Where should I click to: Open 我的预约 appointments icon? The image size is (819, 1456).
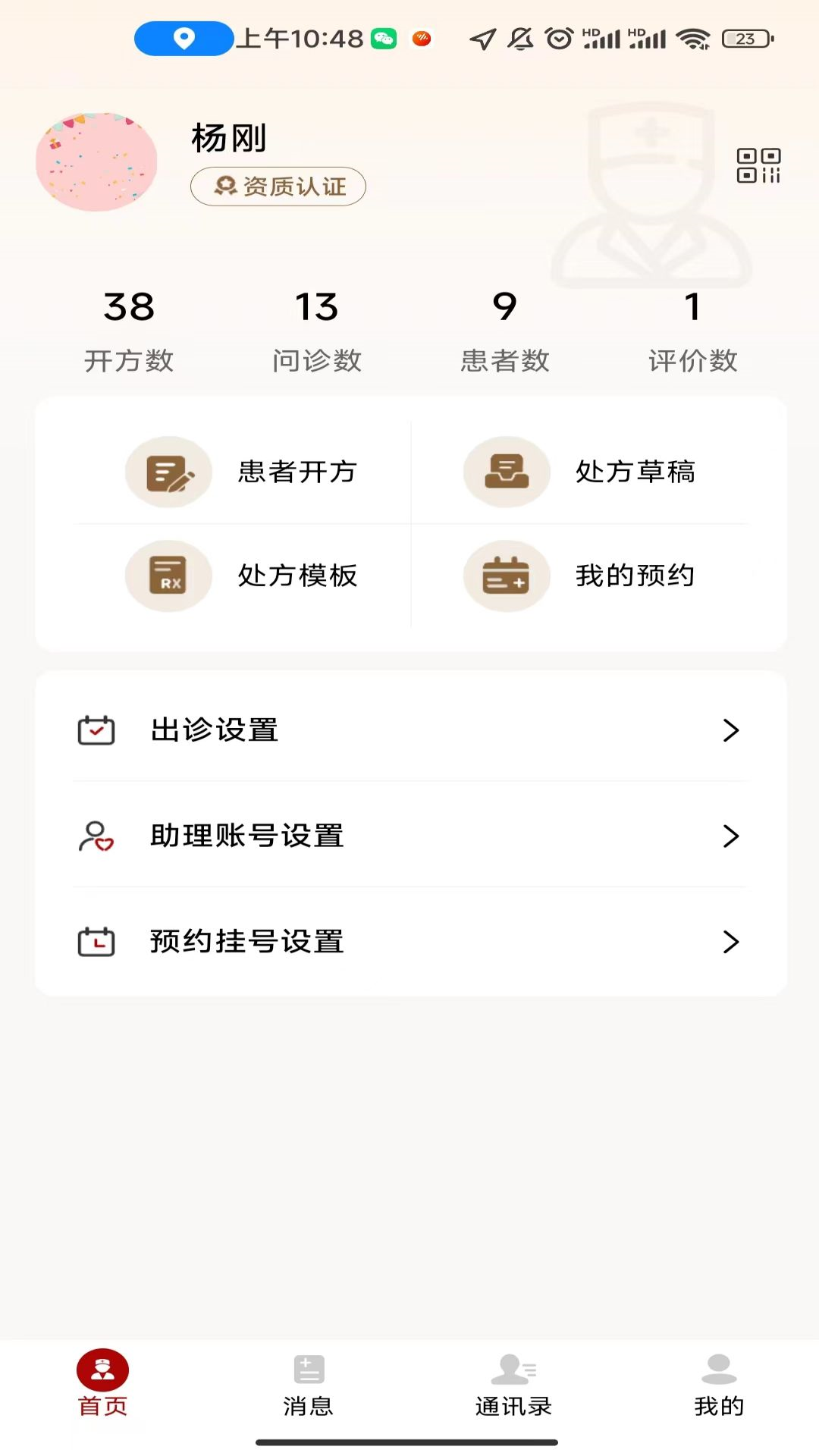pos(506,576)
